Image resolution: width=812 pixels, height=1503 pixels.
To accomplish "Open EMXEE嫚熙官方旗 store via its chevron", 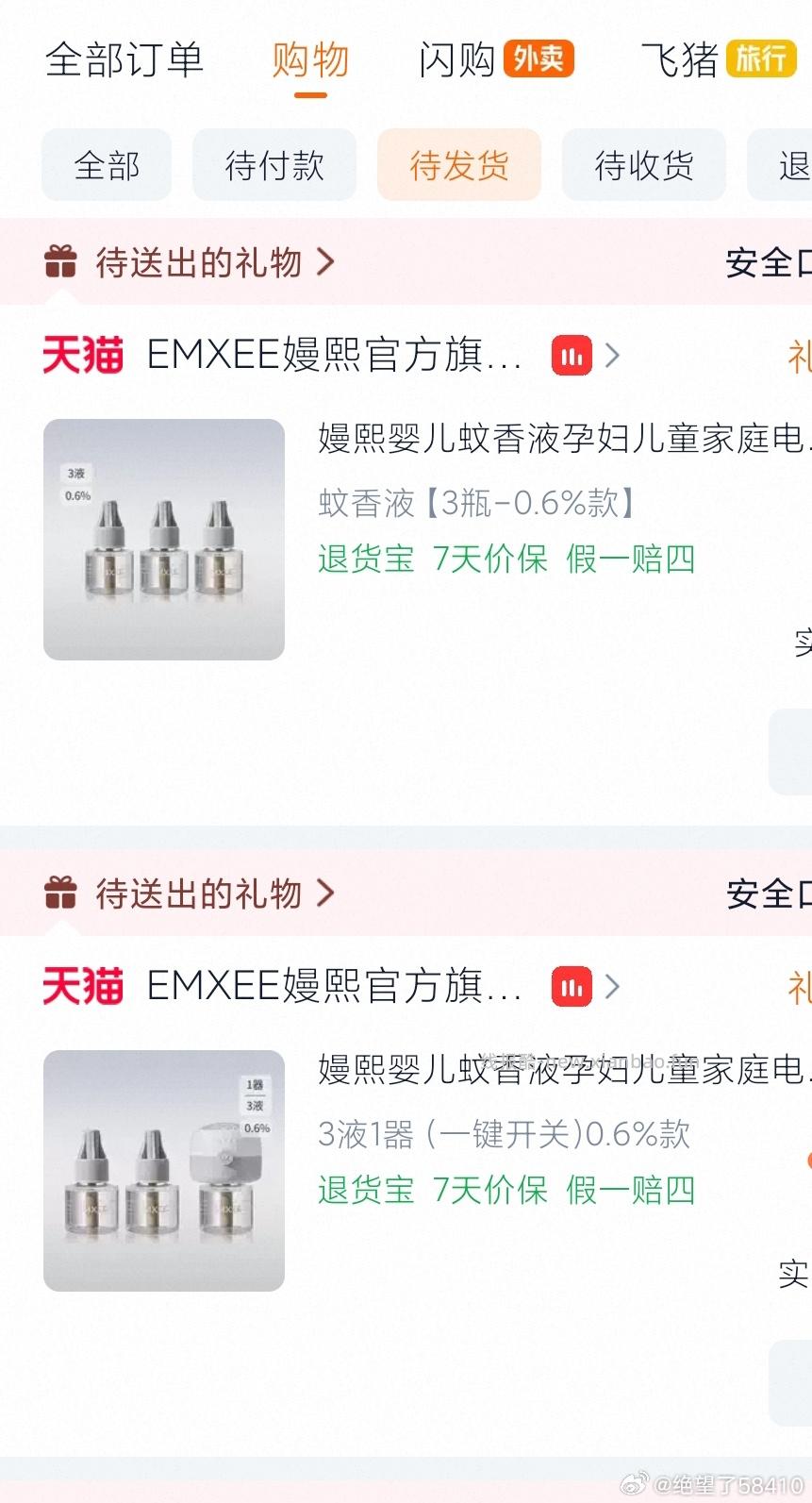I will pyautogui.click(x=612, y=354).
